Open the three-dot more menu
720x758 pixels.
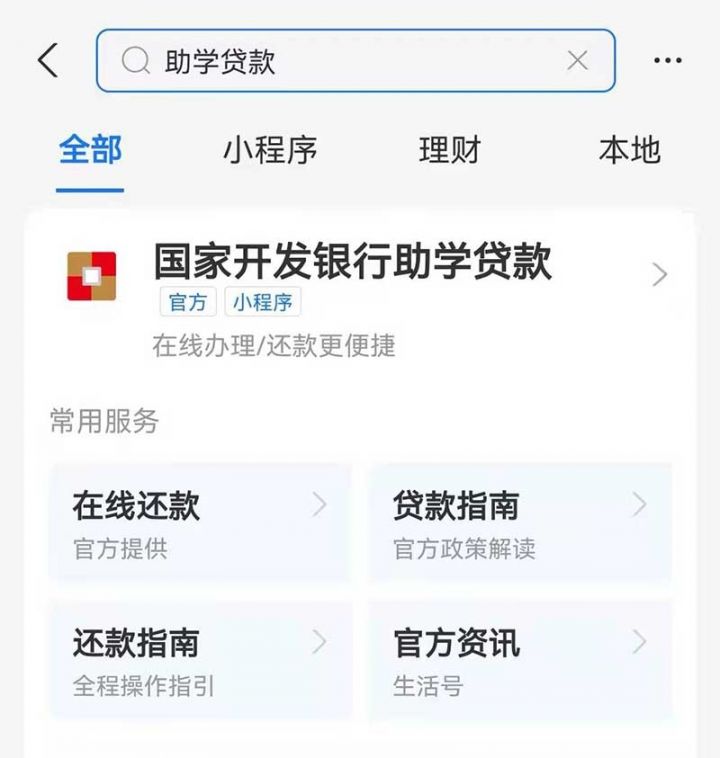pyautogui.click(x=667, y=61)
